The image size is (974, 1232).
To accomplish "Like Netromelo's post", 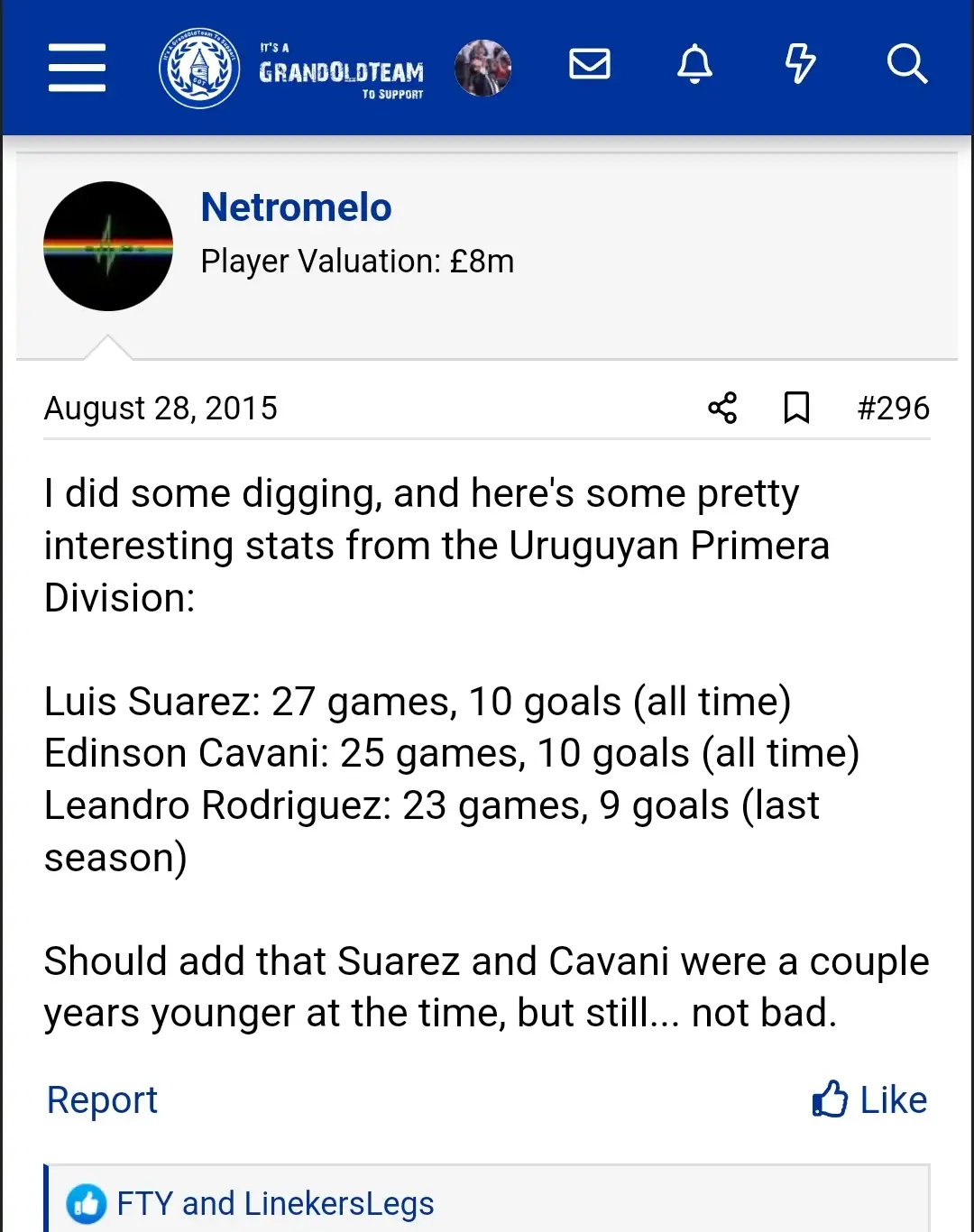I will coord(870,1100).
